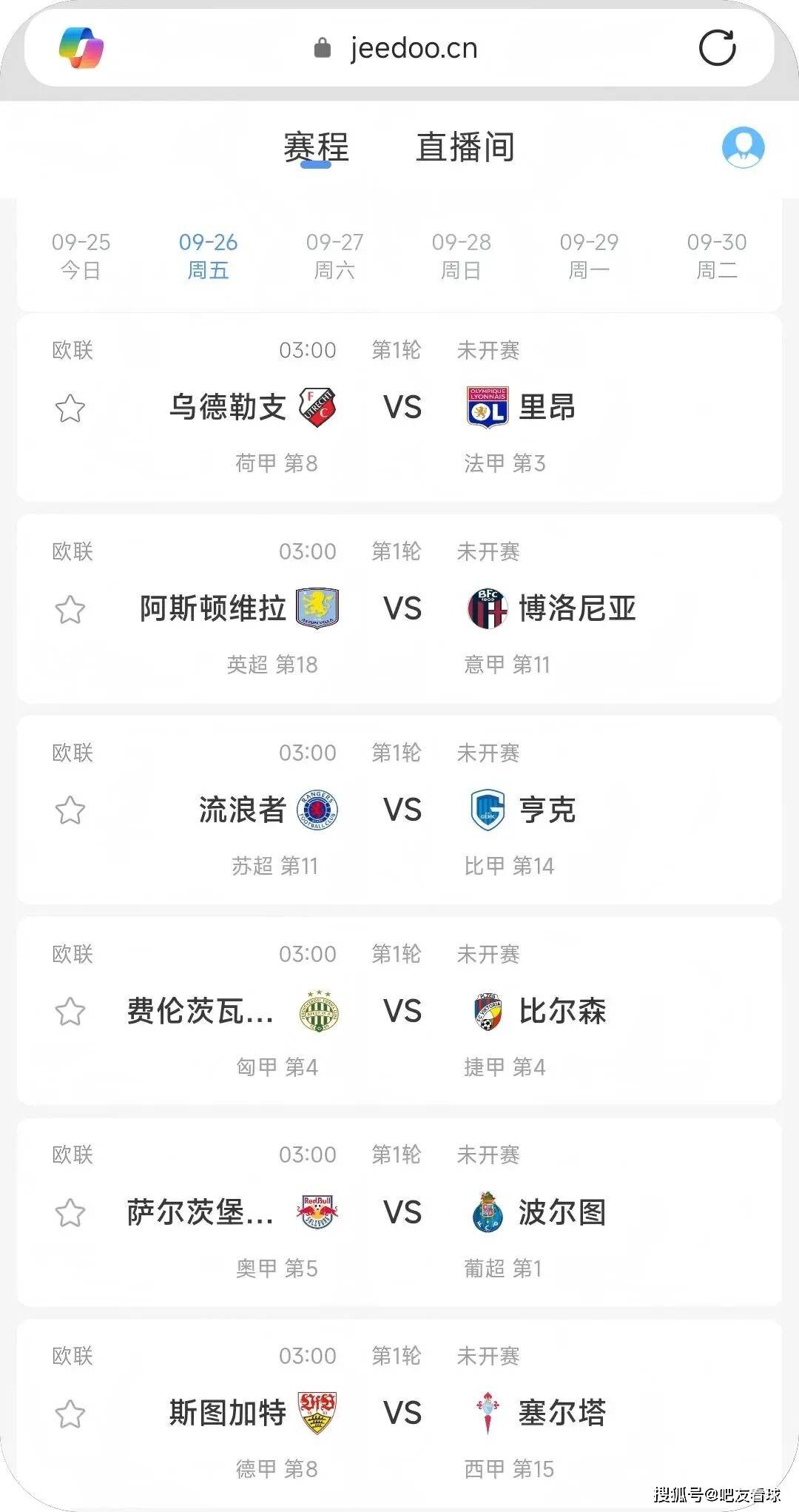Choose the 09-28 周日 schedule
Viewport: 799px width, 1512px height.
[461, 255]
